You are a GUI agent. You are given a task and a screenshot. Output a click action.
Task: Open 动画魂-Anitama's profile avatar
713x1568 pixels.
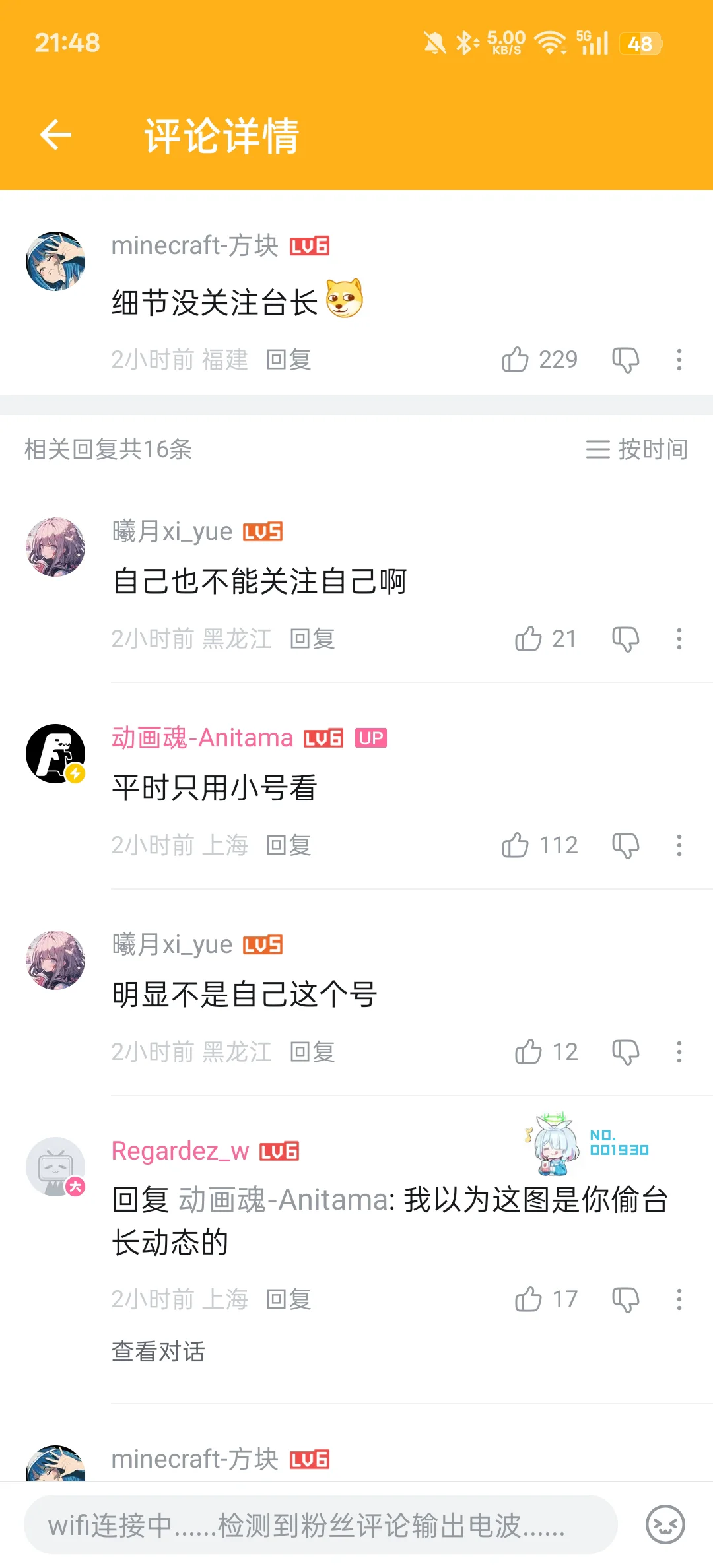coord(55,754)
